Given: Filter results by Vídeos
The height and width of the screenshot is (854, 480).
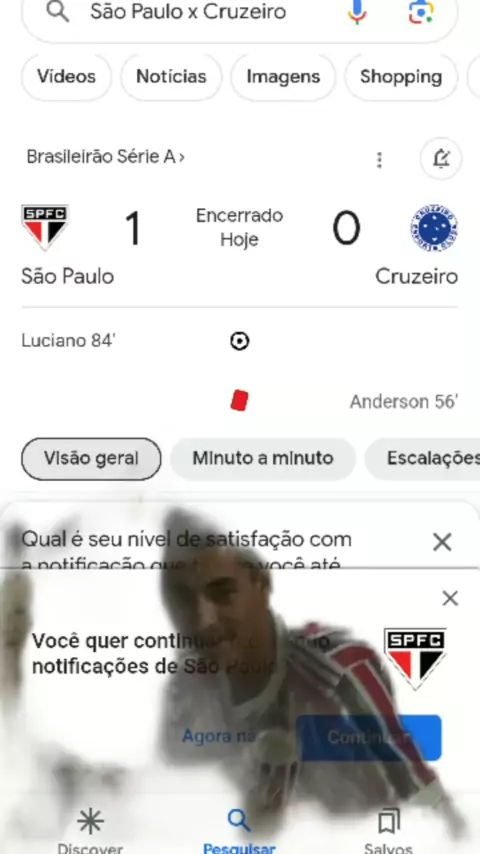Looking at the screenshot, I should (x=66, y=77).
